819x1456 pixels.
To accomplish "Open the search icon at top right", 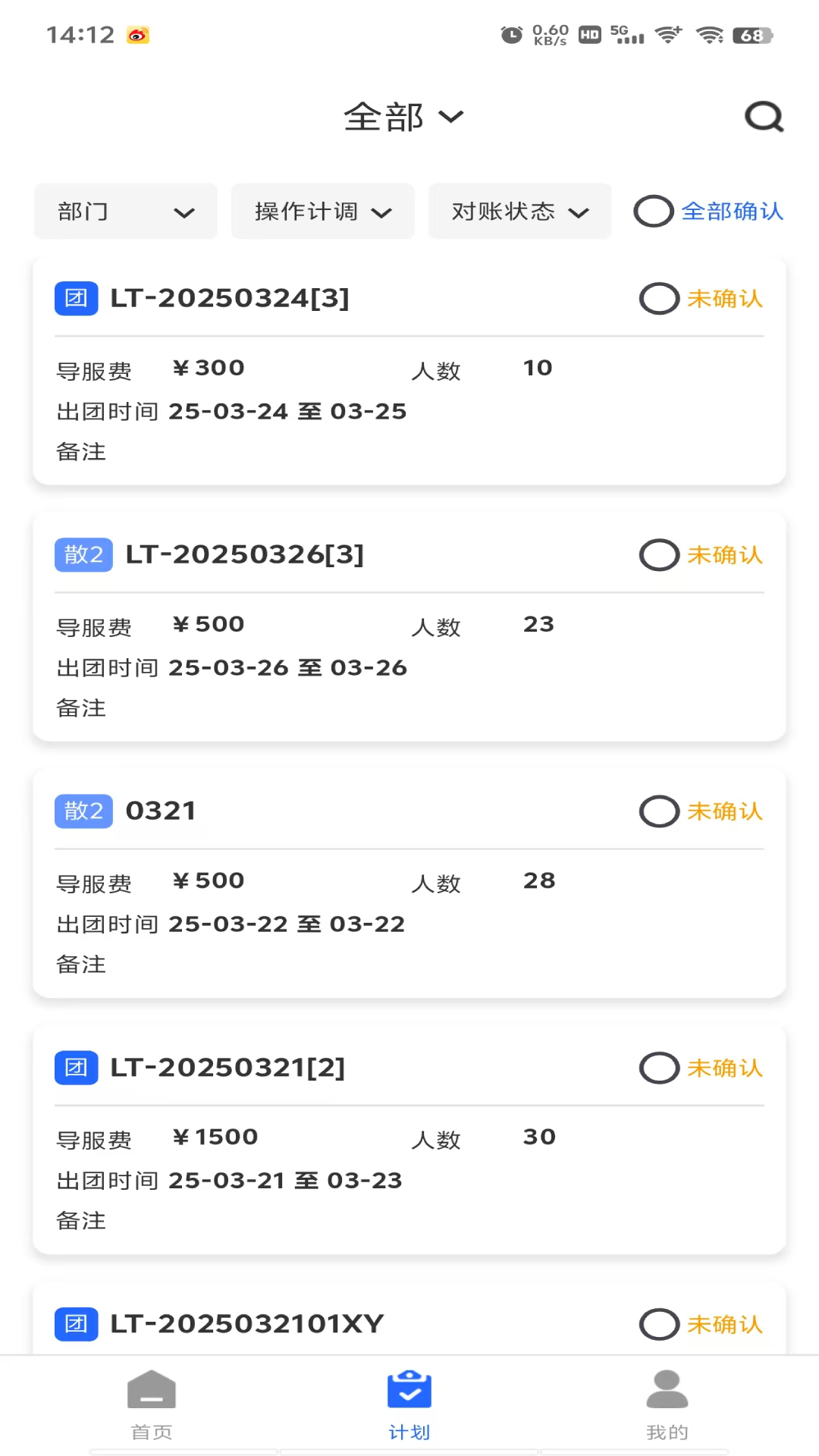I will pos(764,117).
